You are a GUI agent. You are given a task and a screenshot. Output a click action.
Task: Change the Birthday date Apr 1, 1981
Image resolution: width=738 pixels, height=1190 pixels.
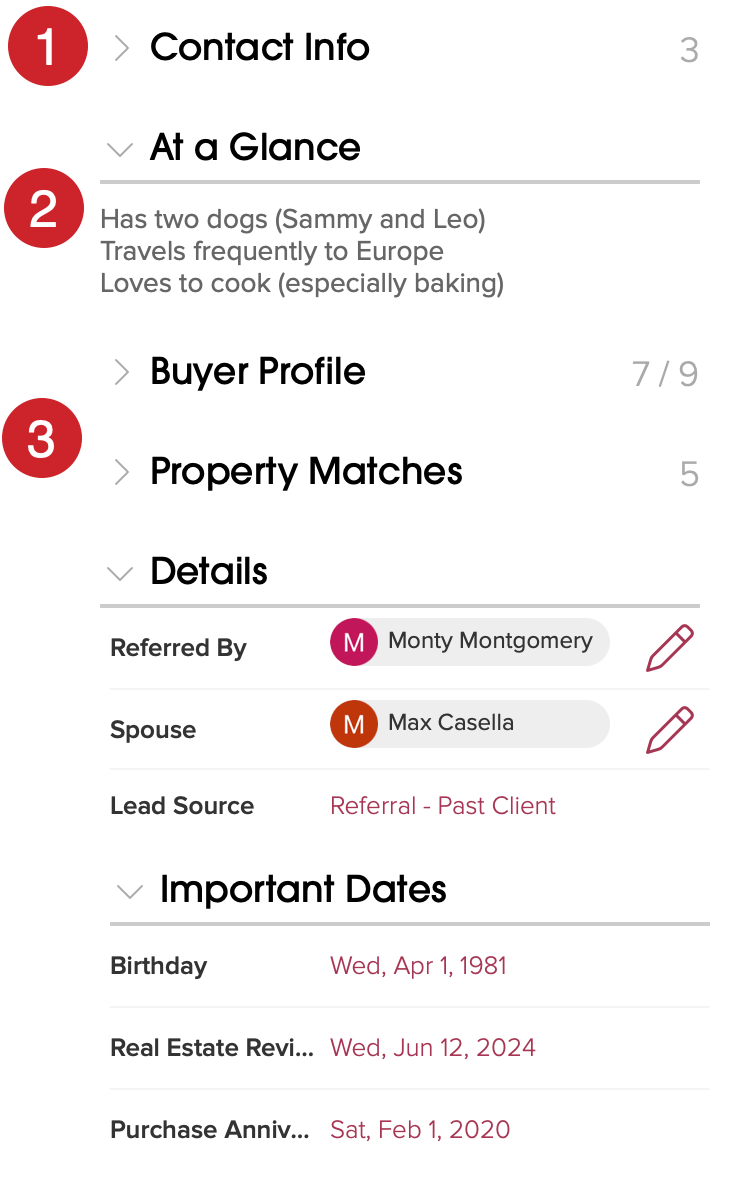pos(418,965)
